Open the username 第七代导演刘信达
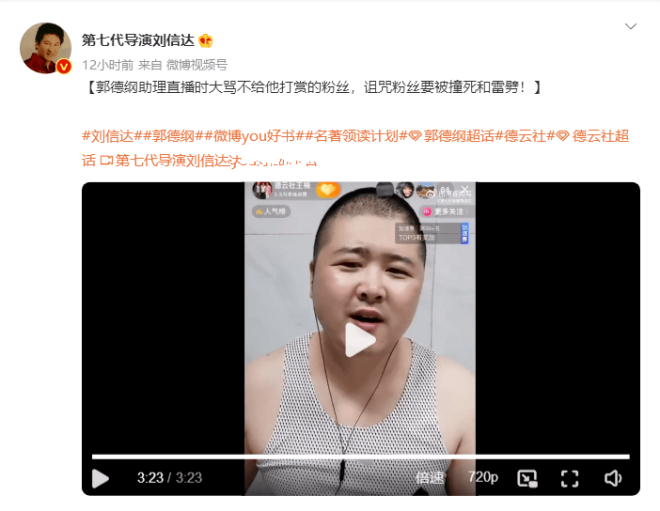 [138, 40]
